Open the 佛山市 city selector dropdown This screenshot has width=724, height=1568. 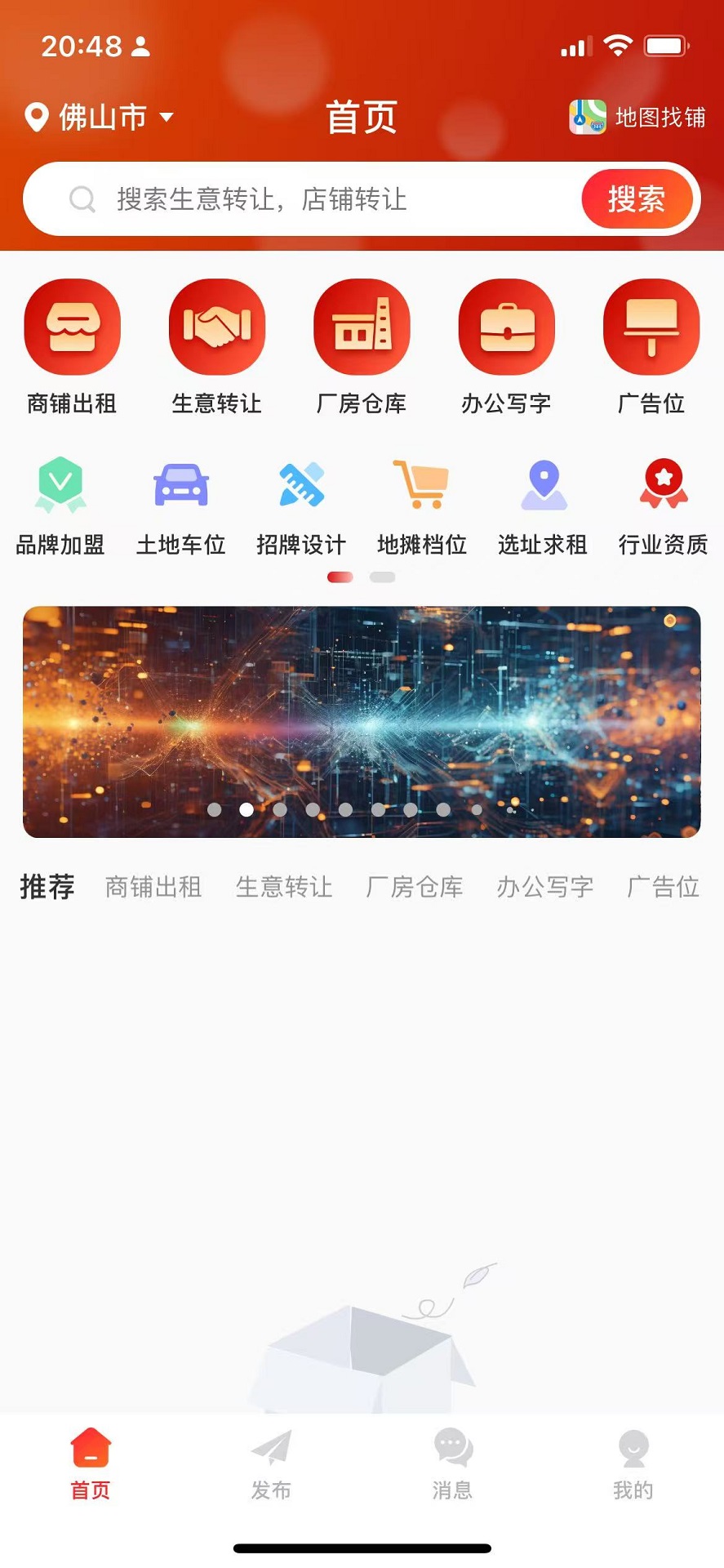[x=98, y=117]
